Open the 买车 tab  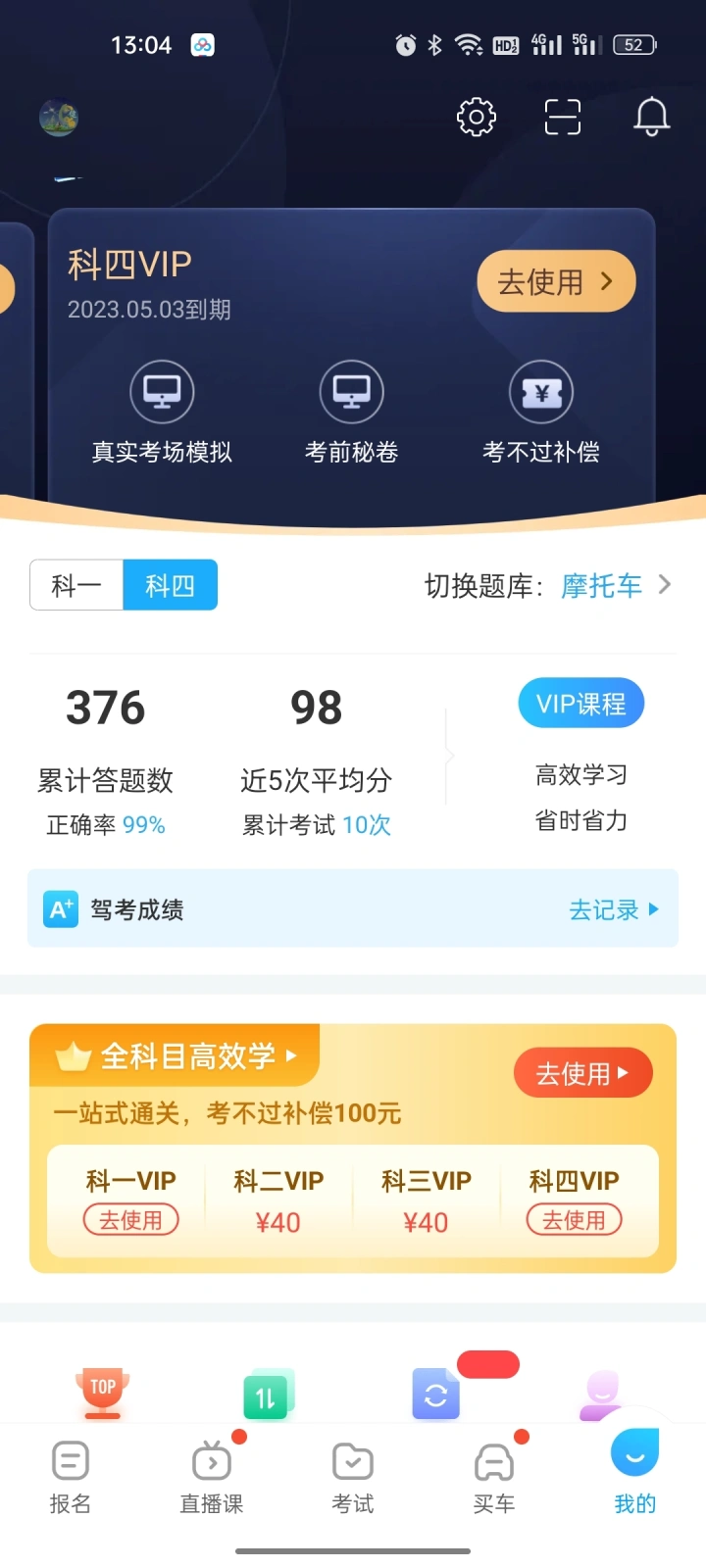(494, 1478)
